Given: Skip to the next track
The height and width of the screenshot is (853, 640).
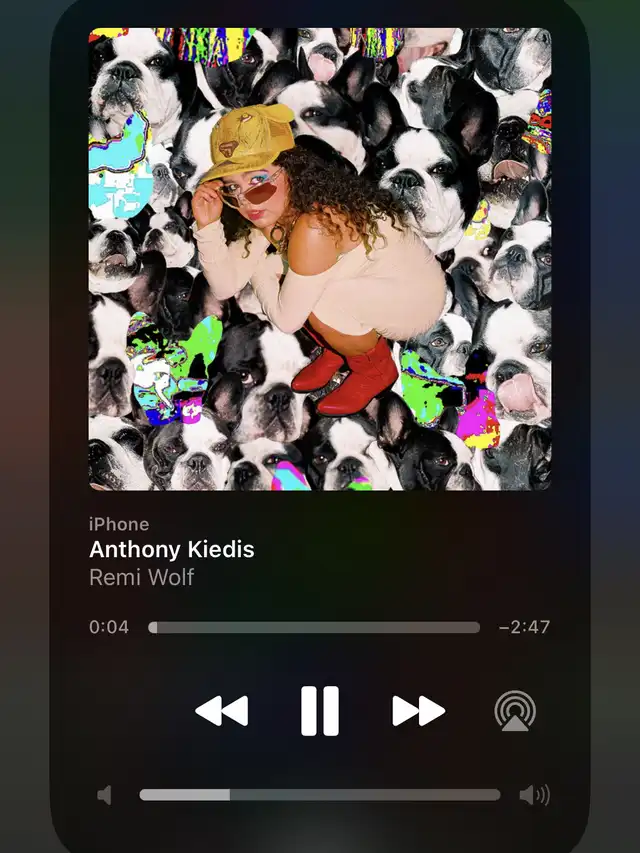Looking at the screenshot, I should coord(418,711).
